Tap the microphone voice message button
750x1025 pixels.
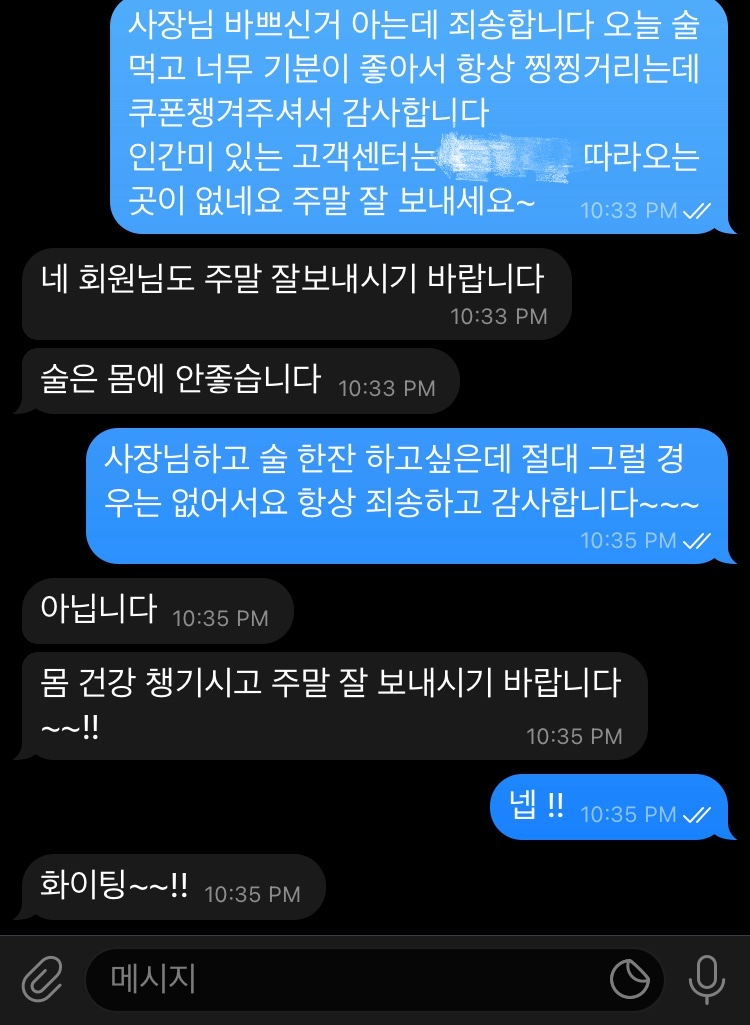(707, 979)
